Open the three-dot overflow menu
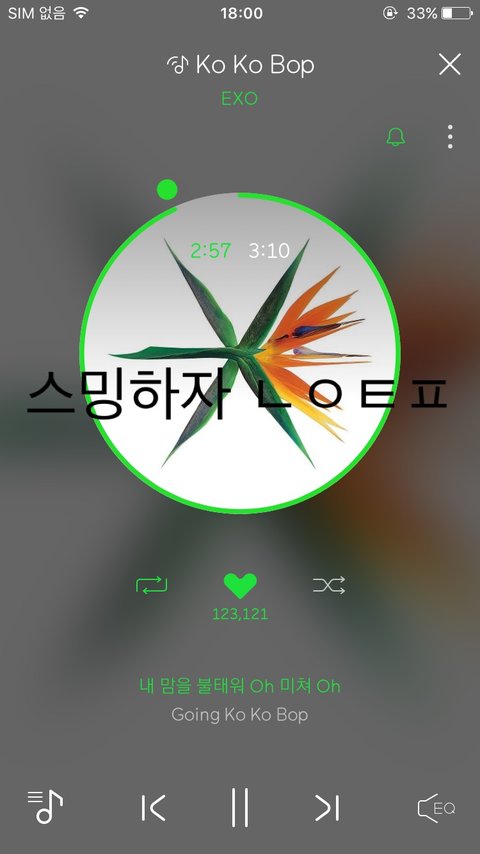 point(450,137)
